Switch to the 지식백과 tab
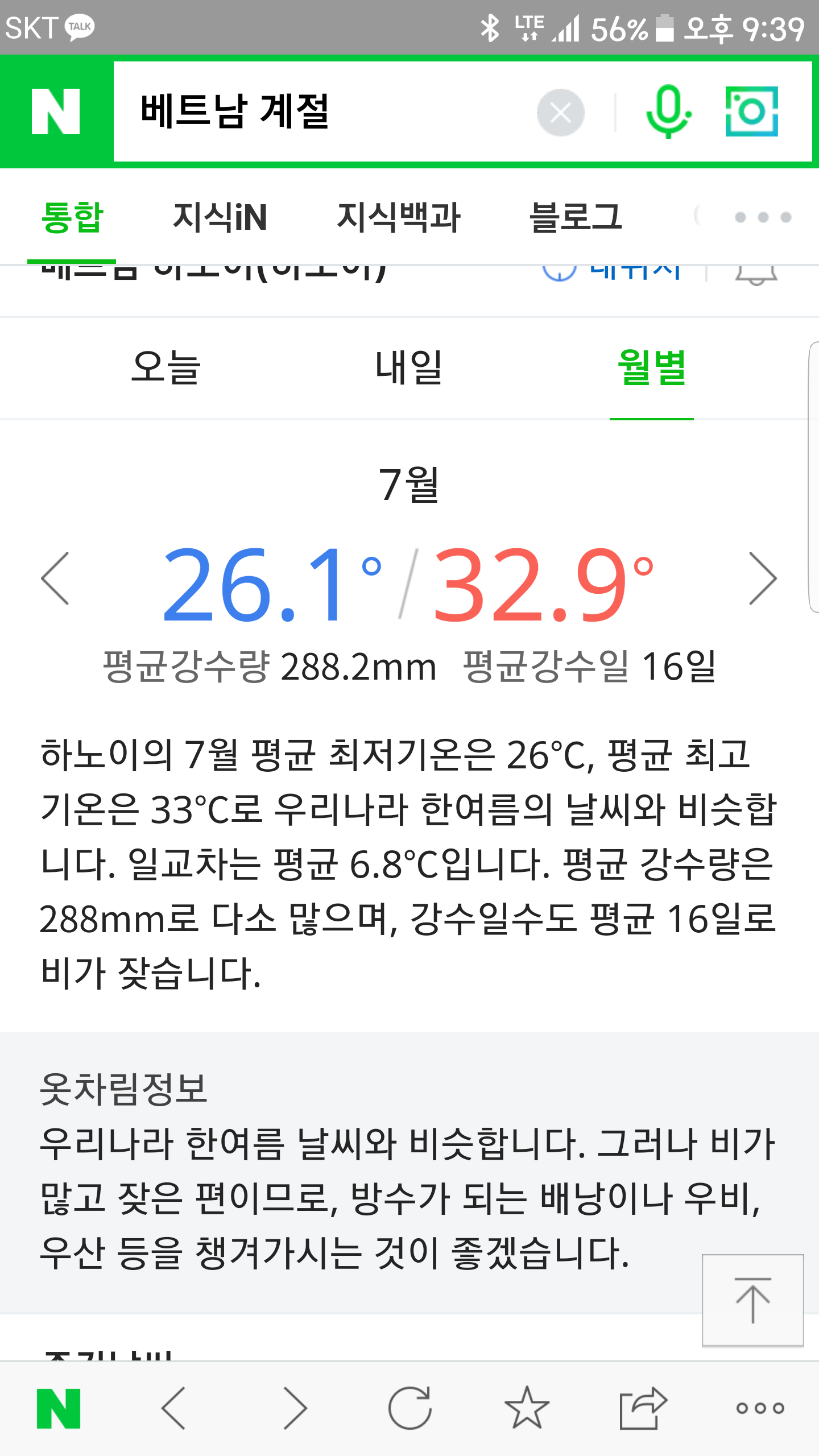 pyautogui.click(x=398, y=217)
